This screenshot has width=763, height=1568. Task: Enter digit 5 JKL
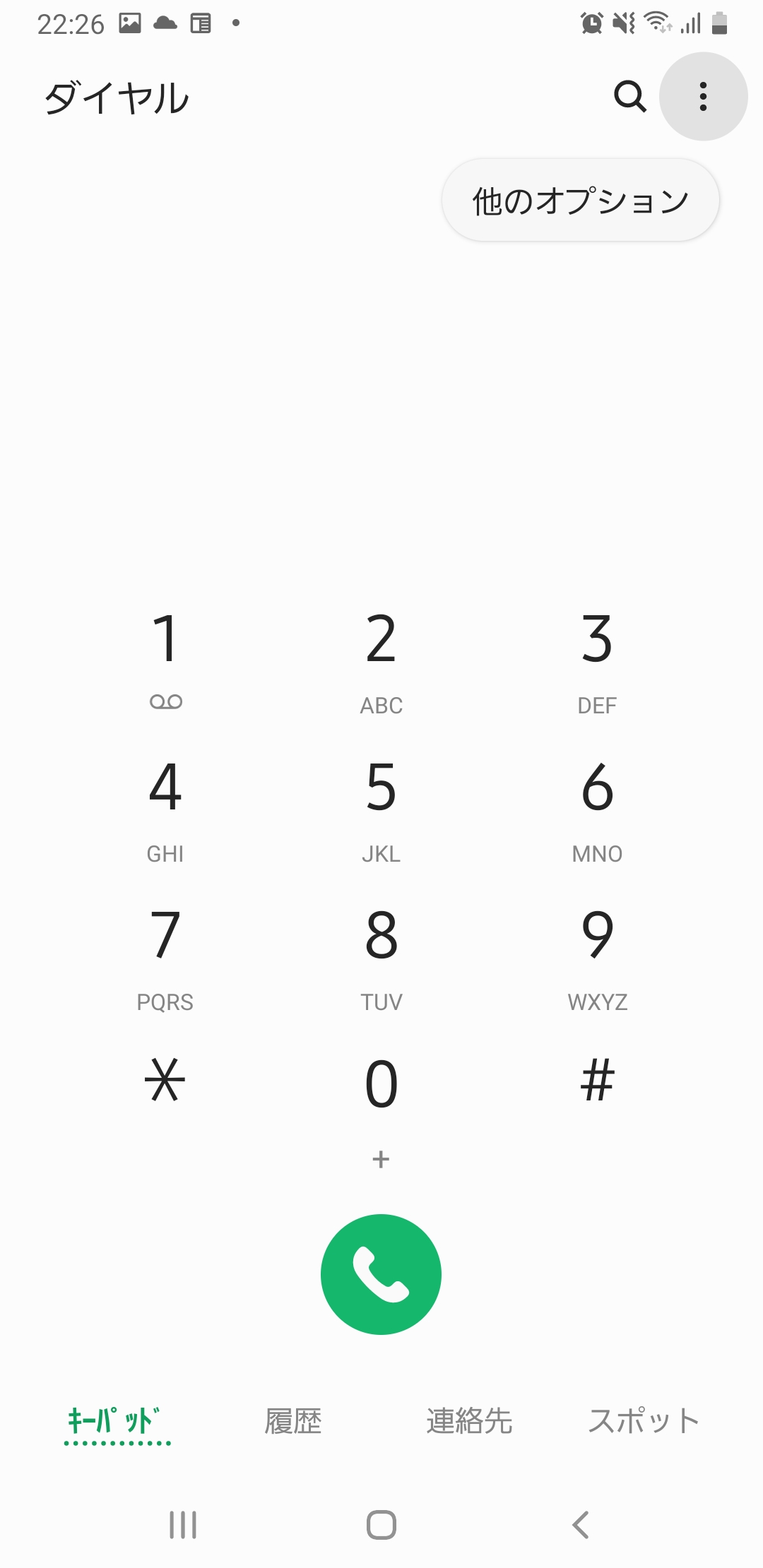381,805
